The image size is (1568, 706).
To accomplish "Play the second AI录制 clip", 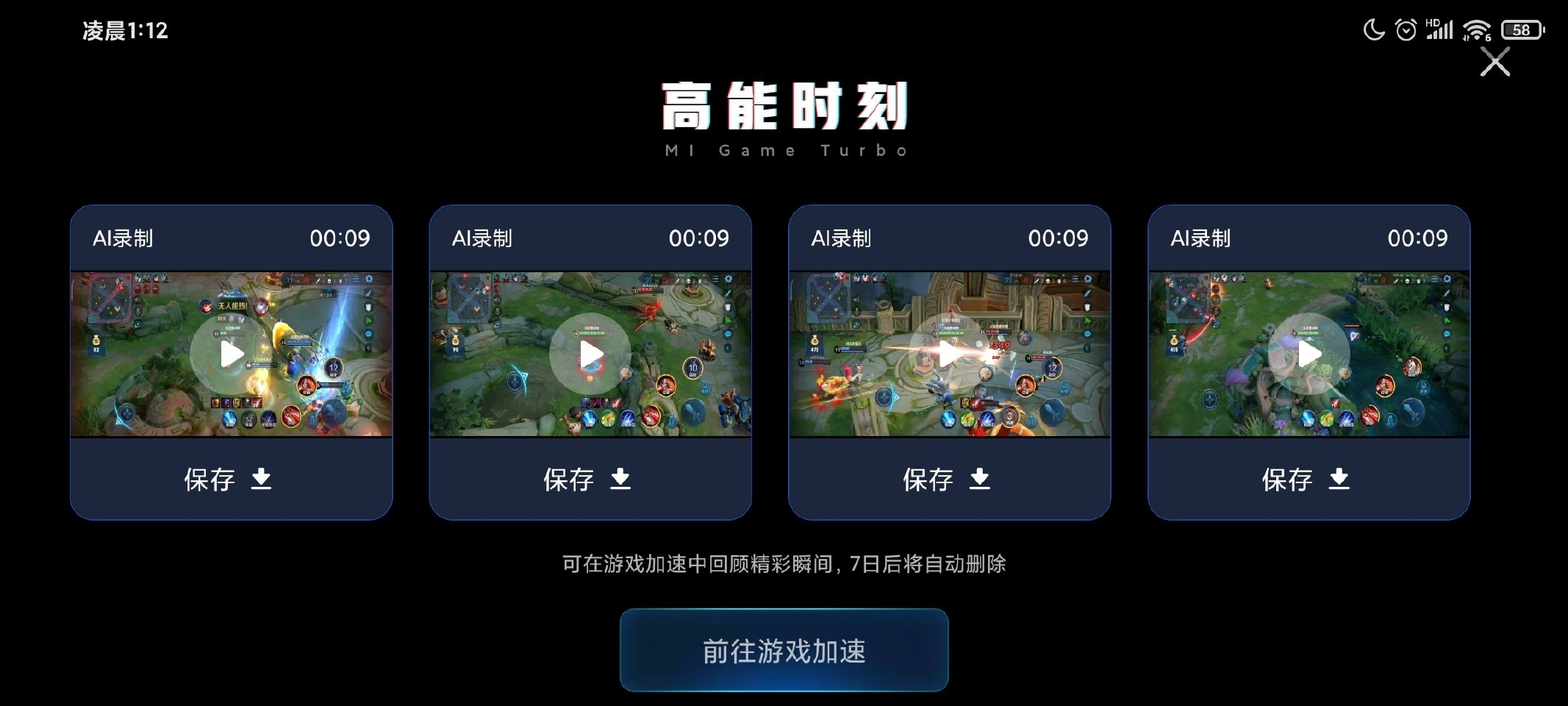I will (x=590, y=354).
